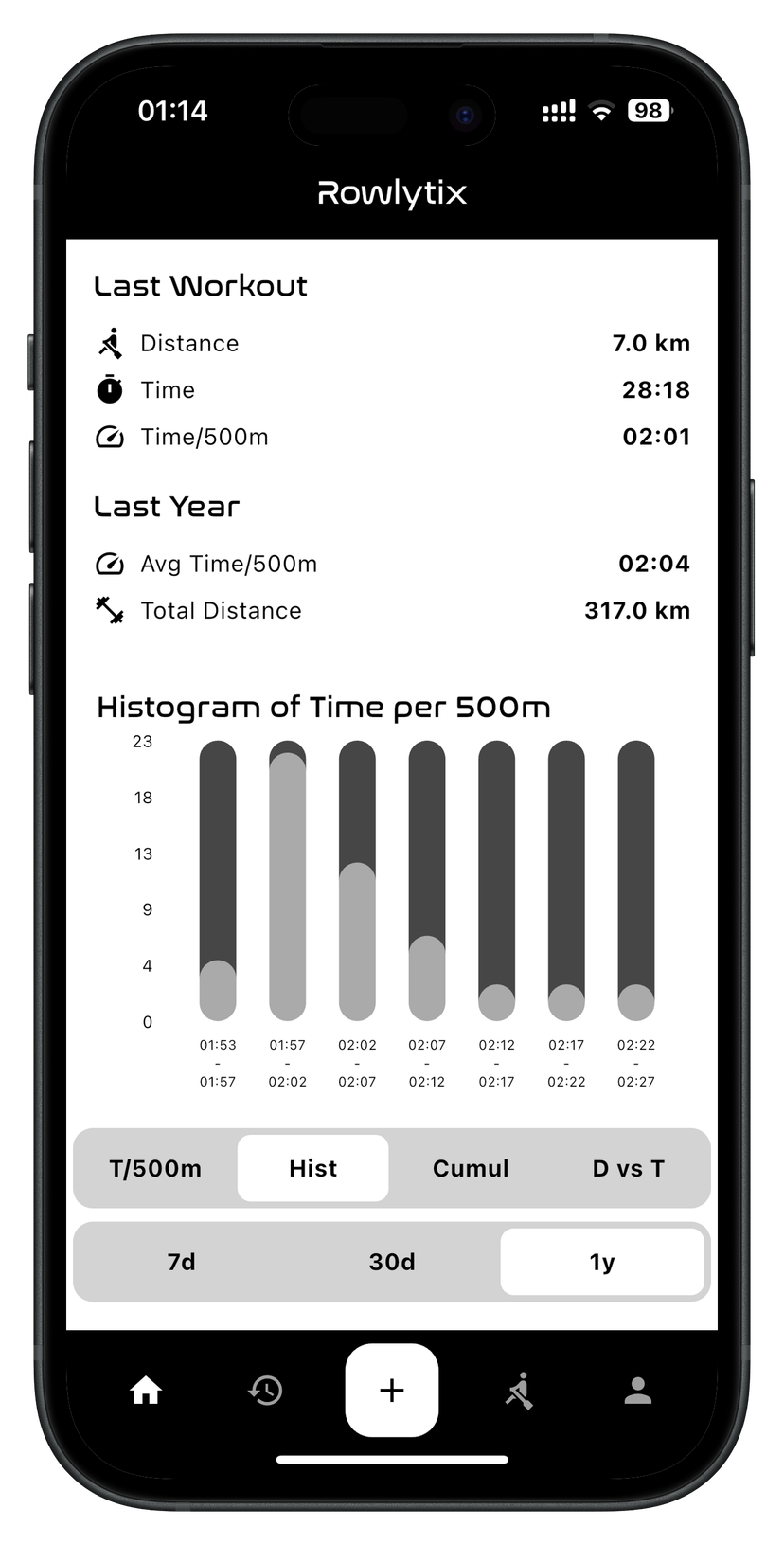Open the rowing workouts tab

tap(519, 1391)
